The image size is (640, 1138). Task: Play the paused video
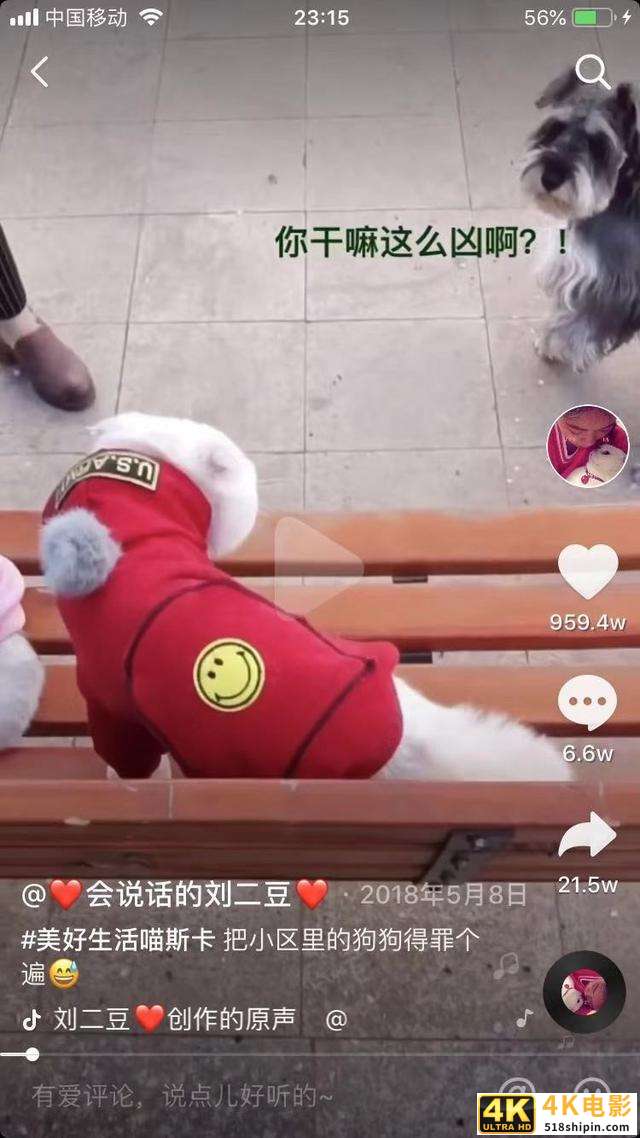coord(318,566)
